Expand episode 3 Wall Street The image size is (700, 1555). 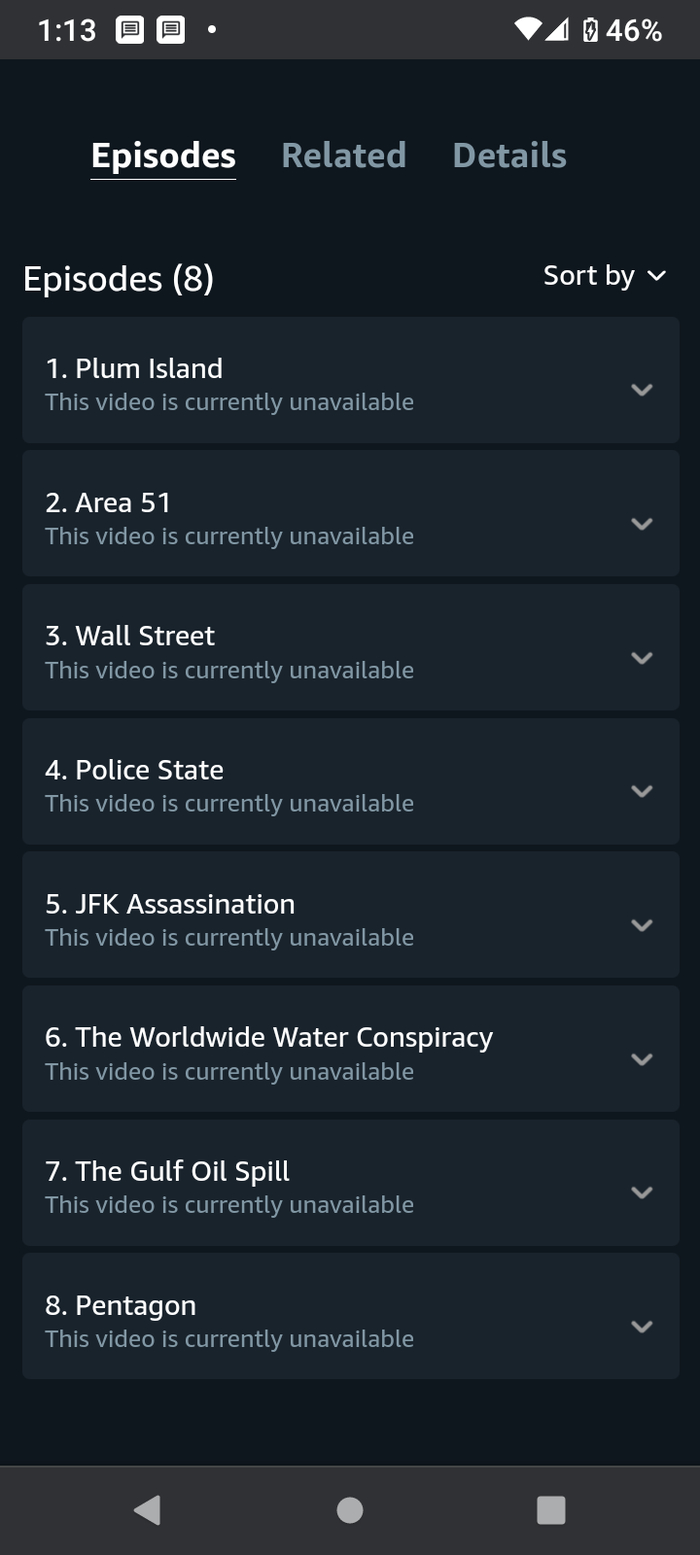tap(641, 657)
